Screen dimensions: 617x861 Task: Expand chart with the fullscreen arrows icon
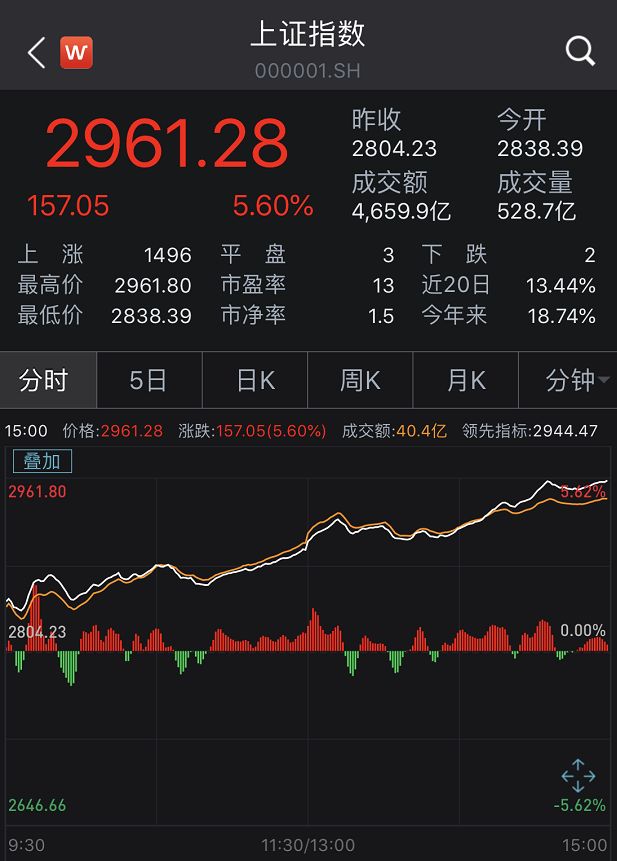click(x=578, y=776)
